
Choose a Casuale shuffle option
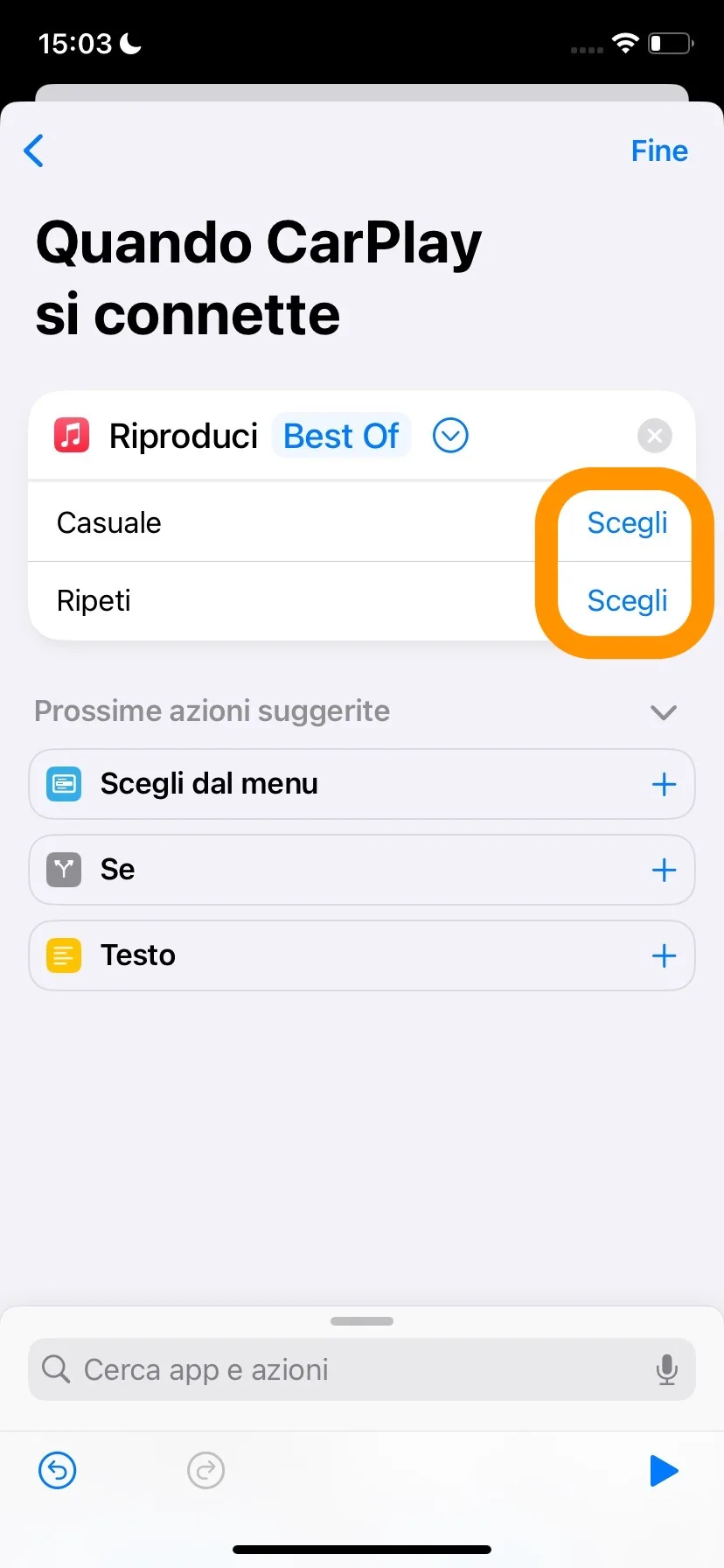(626, 523)
